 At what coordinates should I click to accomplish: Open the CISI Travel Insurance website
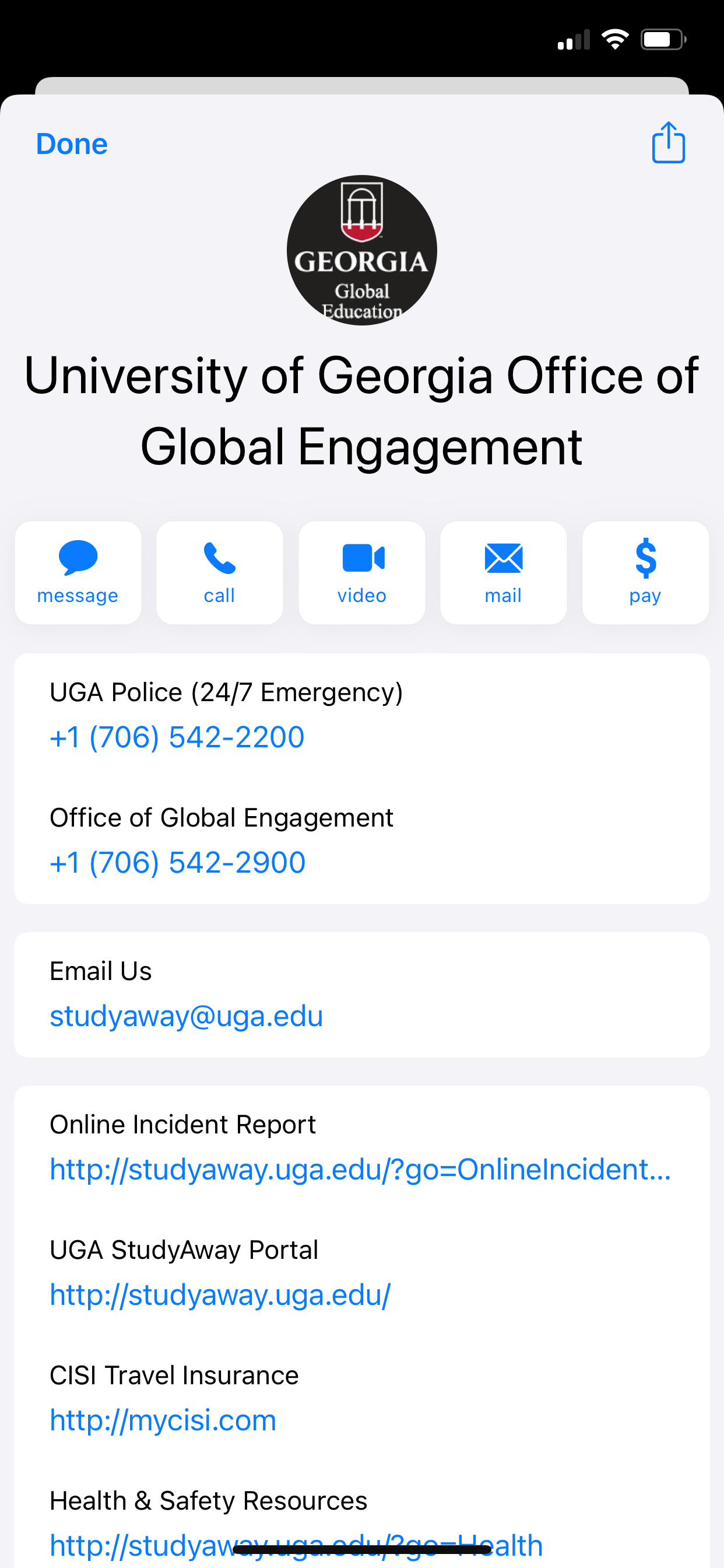click(163, 1420)
